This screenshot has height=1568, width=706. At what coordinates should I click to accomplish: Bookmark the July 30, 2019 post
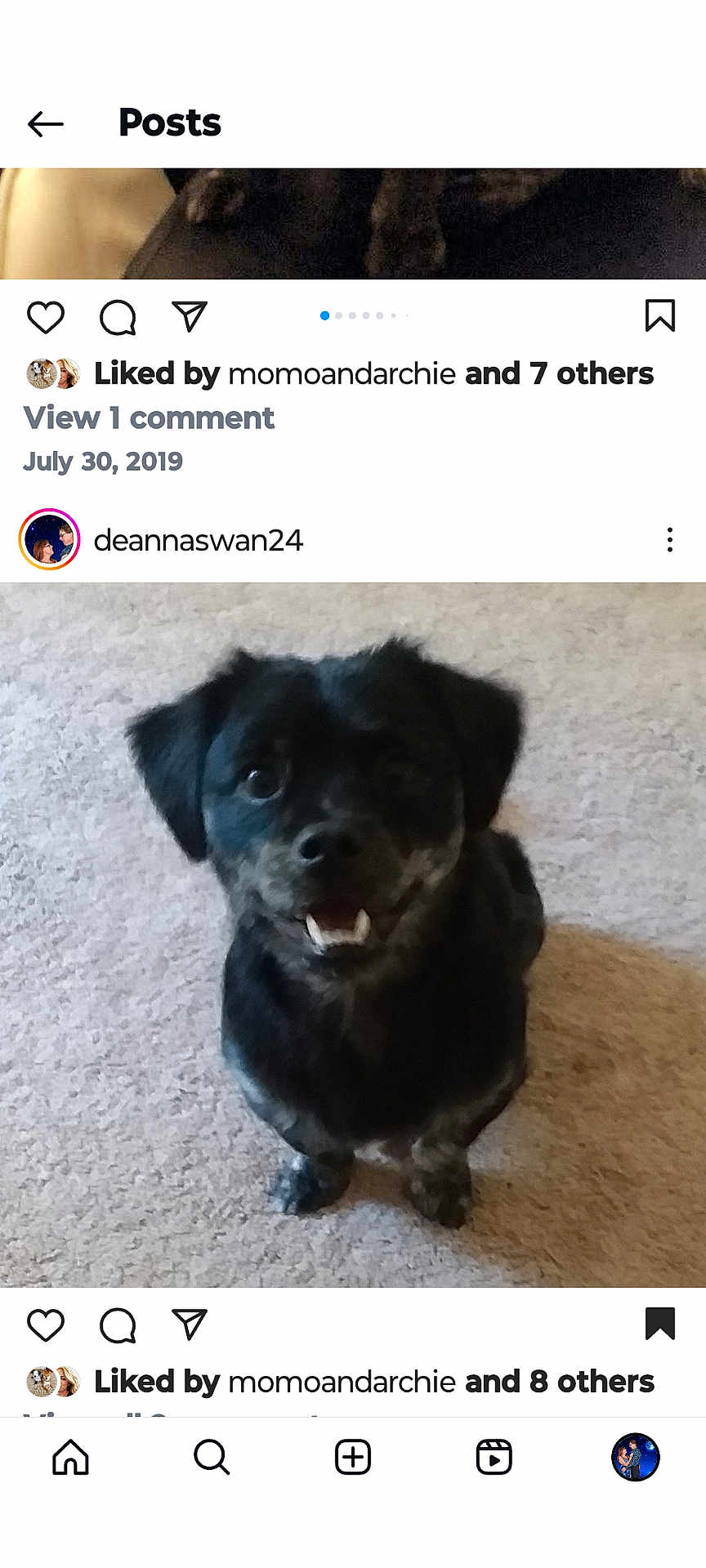pos(659,316)
